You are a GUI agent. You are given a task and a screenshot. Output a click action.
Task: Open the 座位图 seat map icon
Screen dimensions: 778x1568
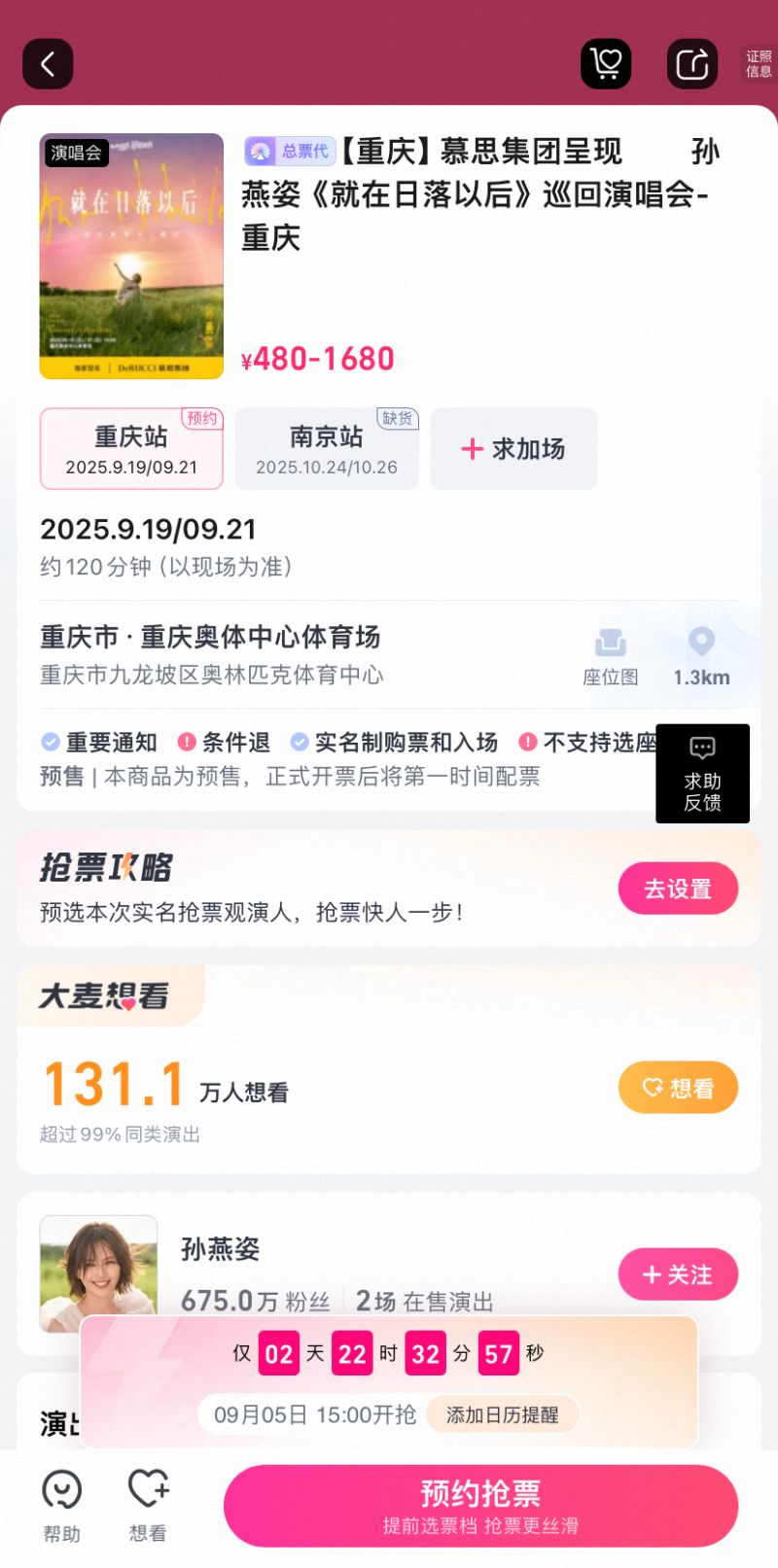610,653
